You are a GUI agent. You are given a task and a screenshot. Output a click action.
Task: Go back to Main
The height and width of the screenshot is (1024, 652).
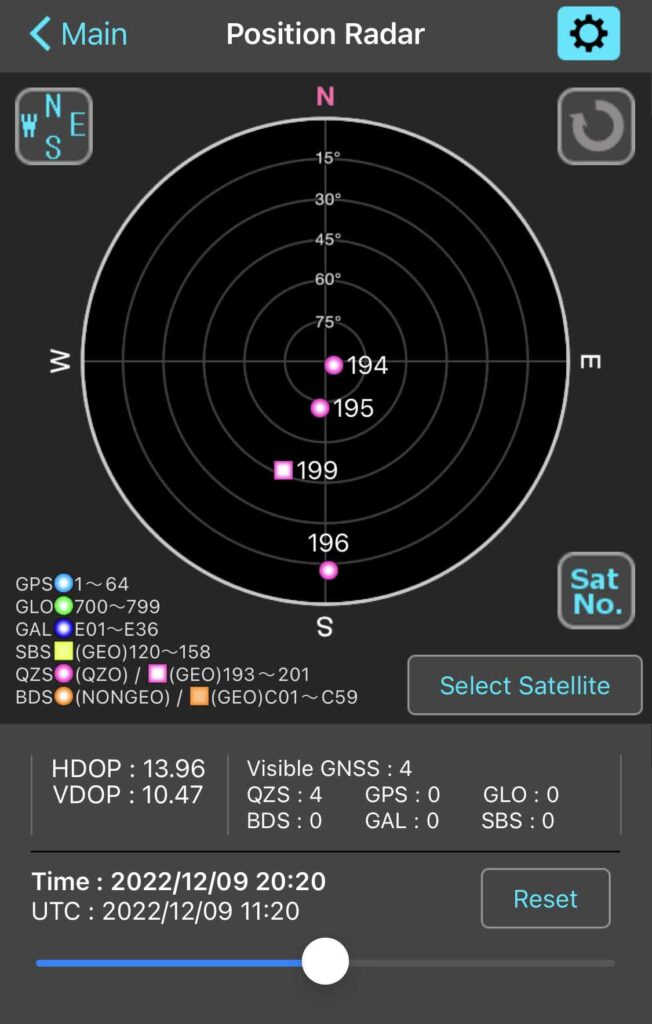click(x=78, y=34)
